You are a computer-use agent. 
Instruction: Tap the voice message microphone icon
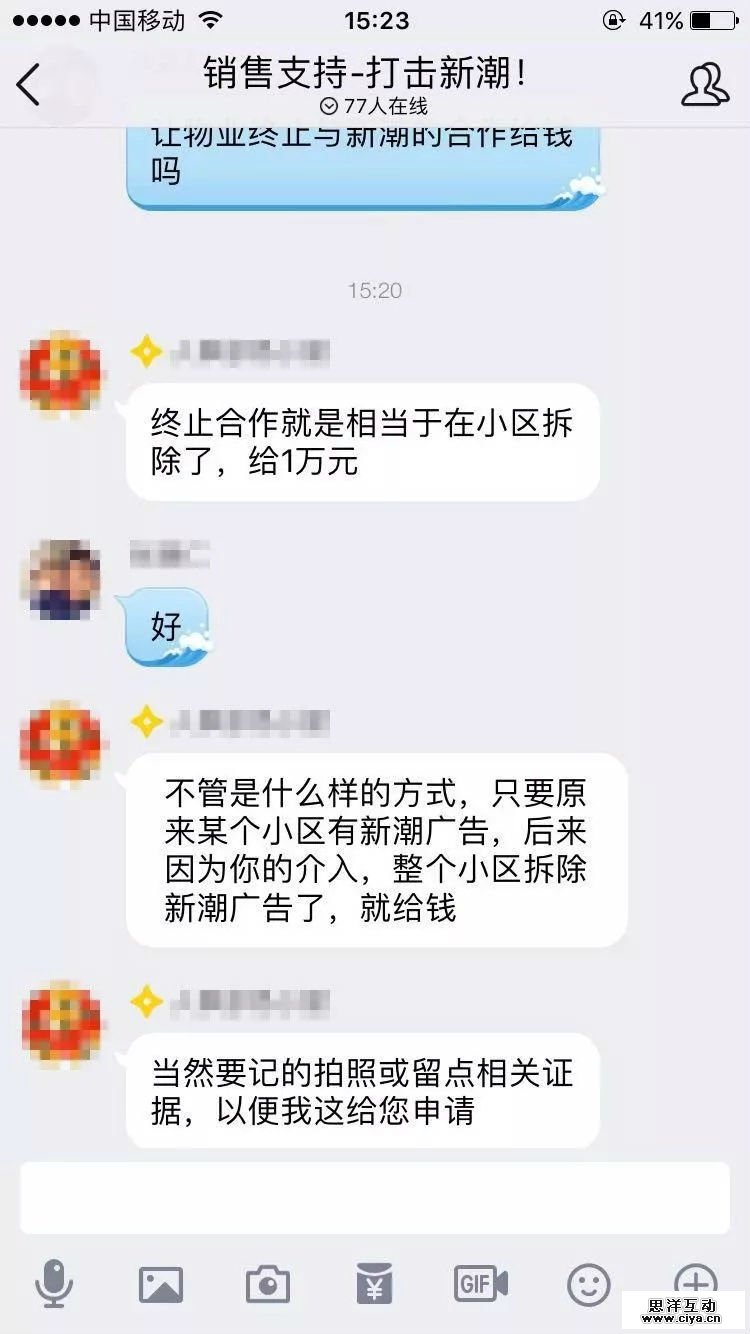pyautogui.click(x=55, y=1282)
